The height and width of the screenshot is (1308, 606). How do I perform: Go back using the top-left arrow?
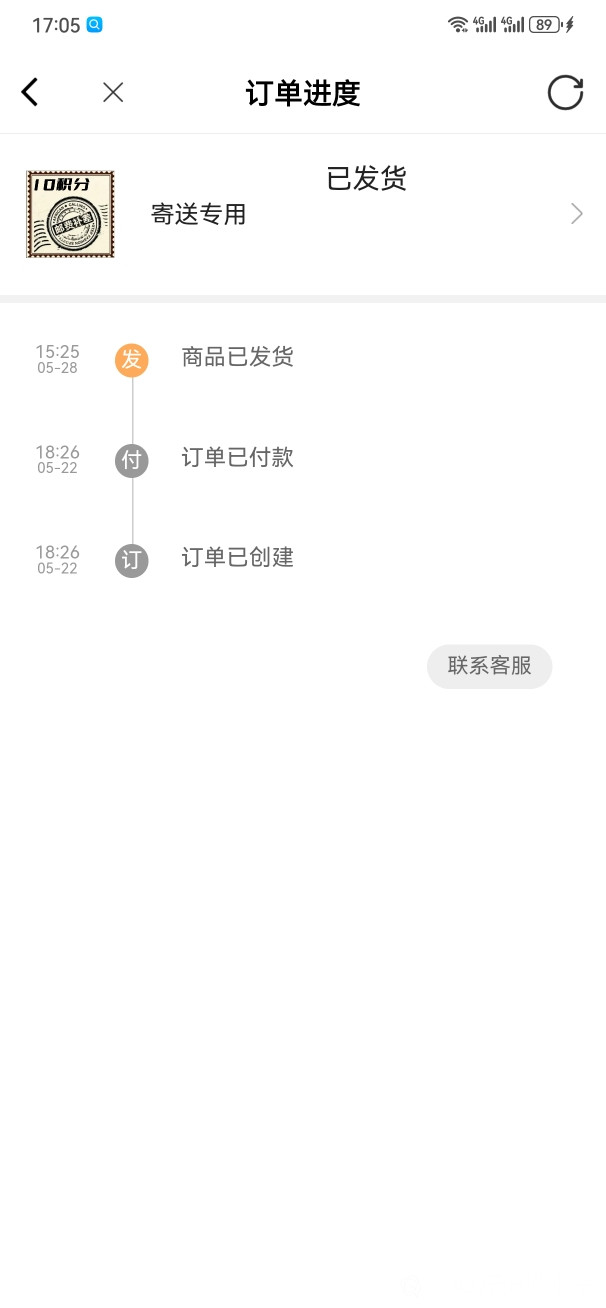[30, 93]
